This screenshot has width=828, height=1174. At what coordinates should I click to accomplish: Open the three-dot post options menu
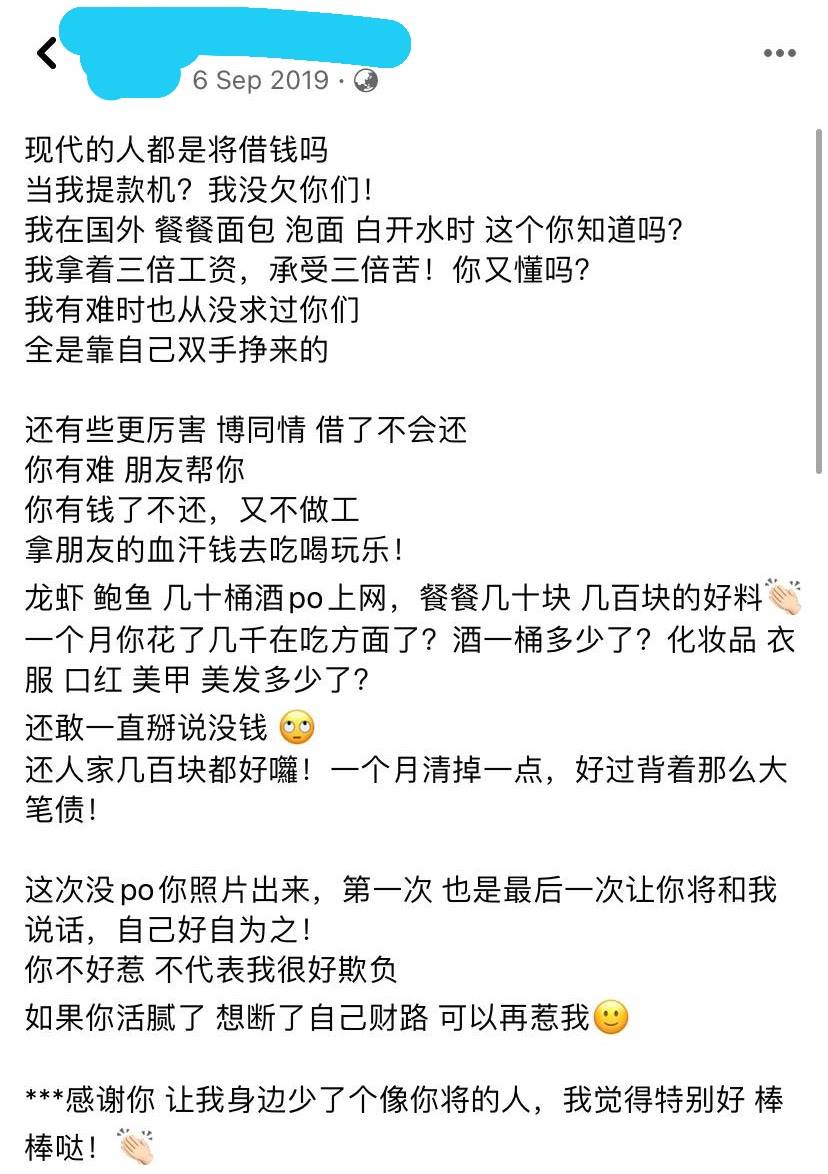click(x=779, y=54)
